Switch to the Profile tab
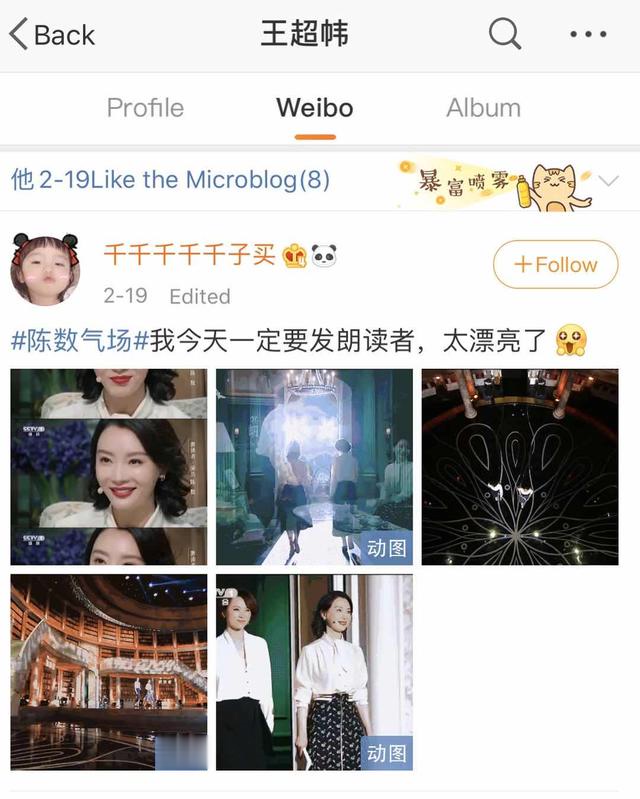640x799 pixels. pyautogui.click(x=145, y=107)
